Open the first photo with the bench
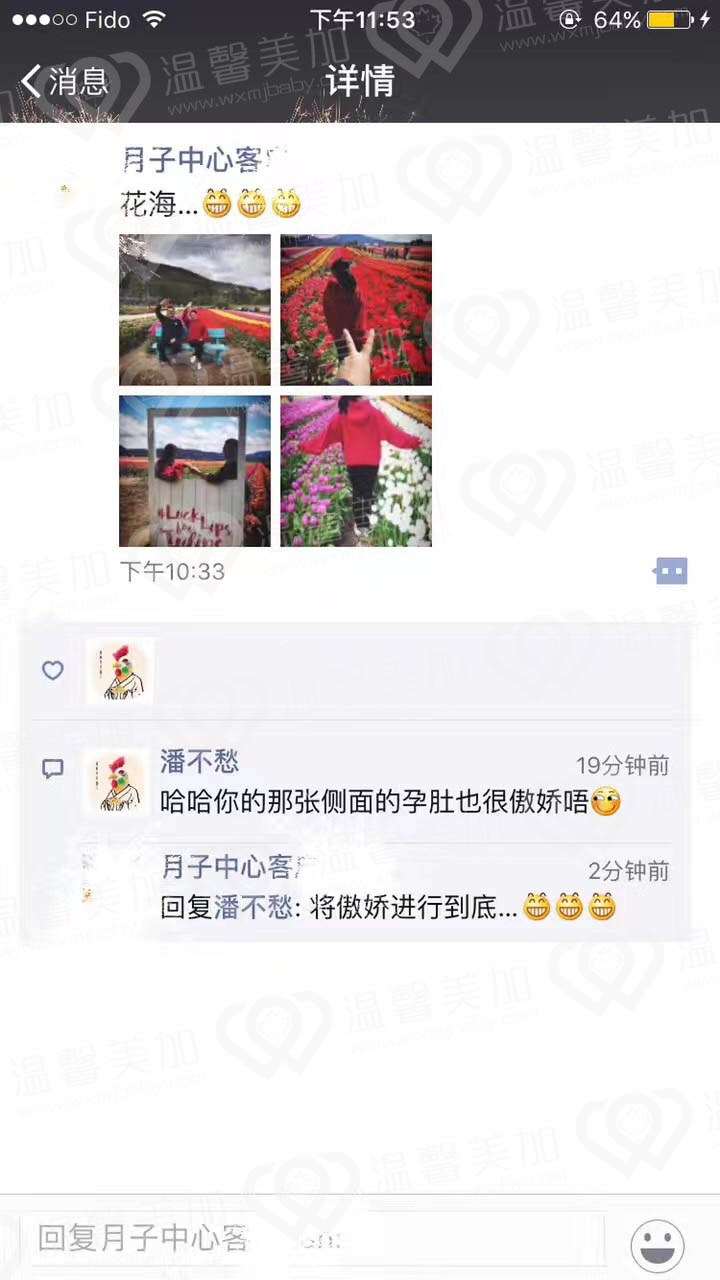This screenshot has height=1280, width=720. 195,310
